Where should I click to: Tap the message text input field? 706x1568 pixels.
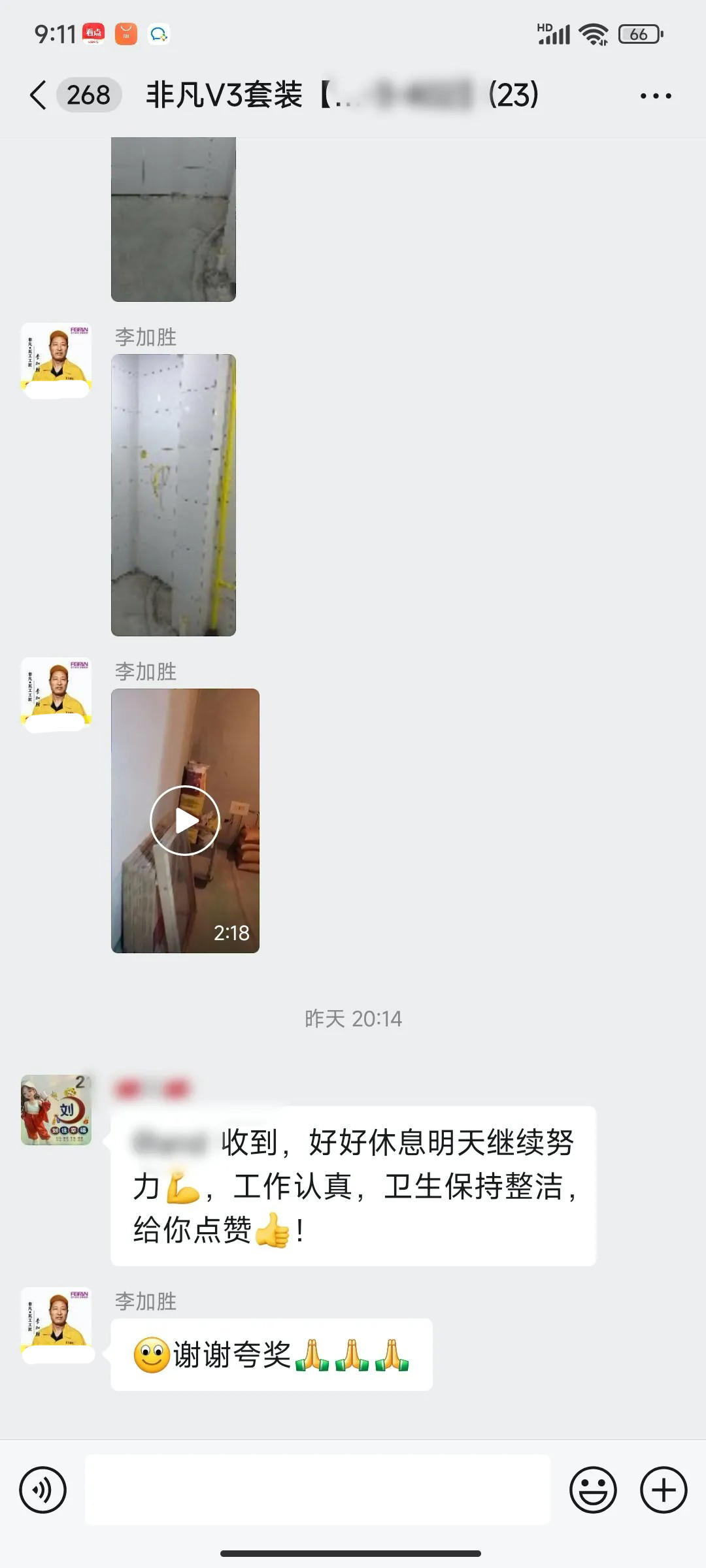click(x=318, y=1490)
